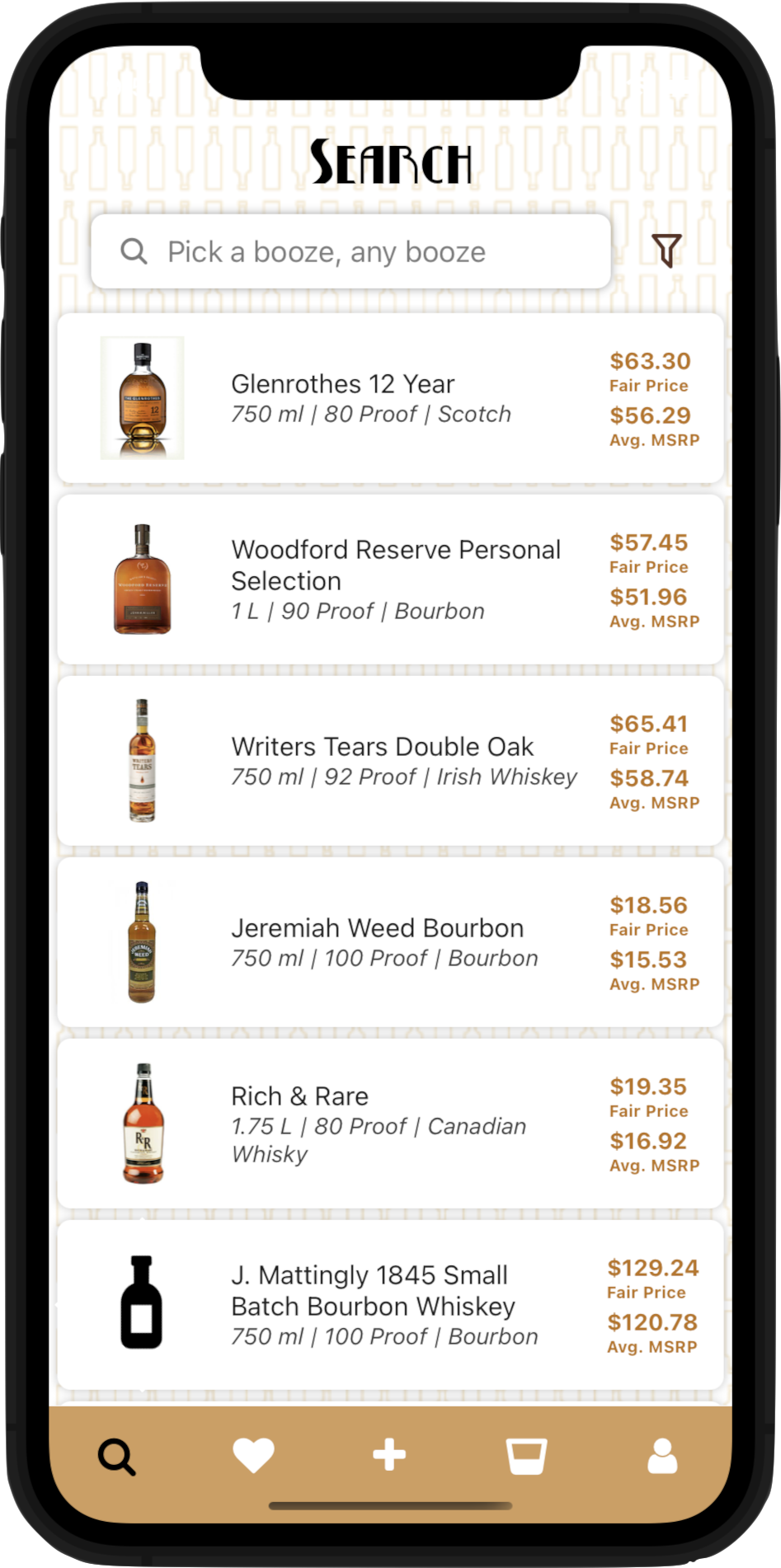Open Jeremiah Weed Bourbon result

tap(390, 942)
